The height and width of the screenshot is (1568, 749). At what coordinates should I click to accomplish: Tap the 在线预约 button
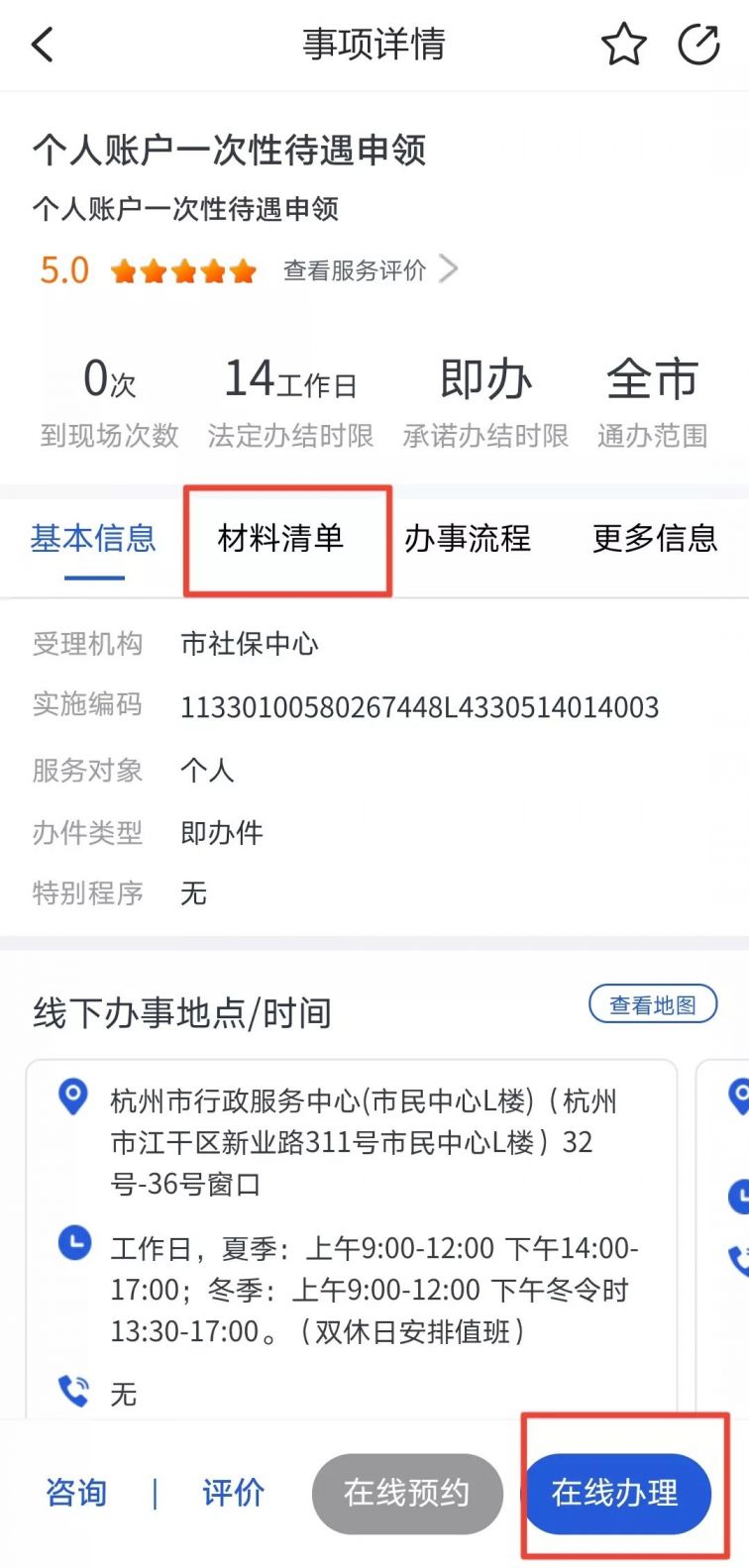(407, 1494)
